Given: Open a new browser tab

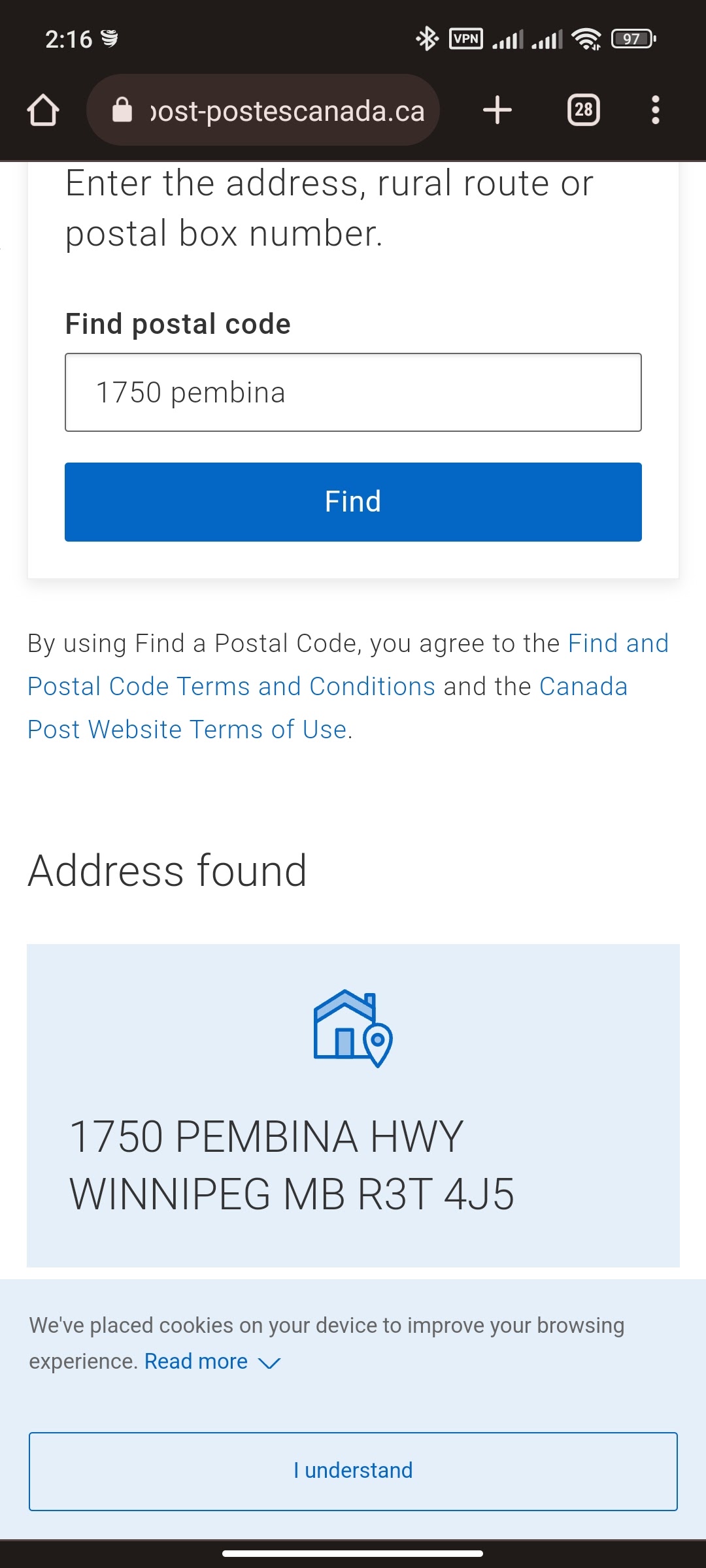Looking at the screenshot, I should pos(497,110).
